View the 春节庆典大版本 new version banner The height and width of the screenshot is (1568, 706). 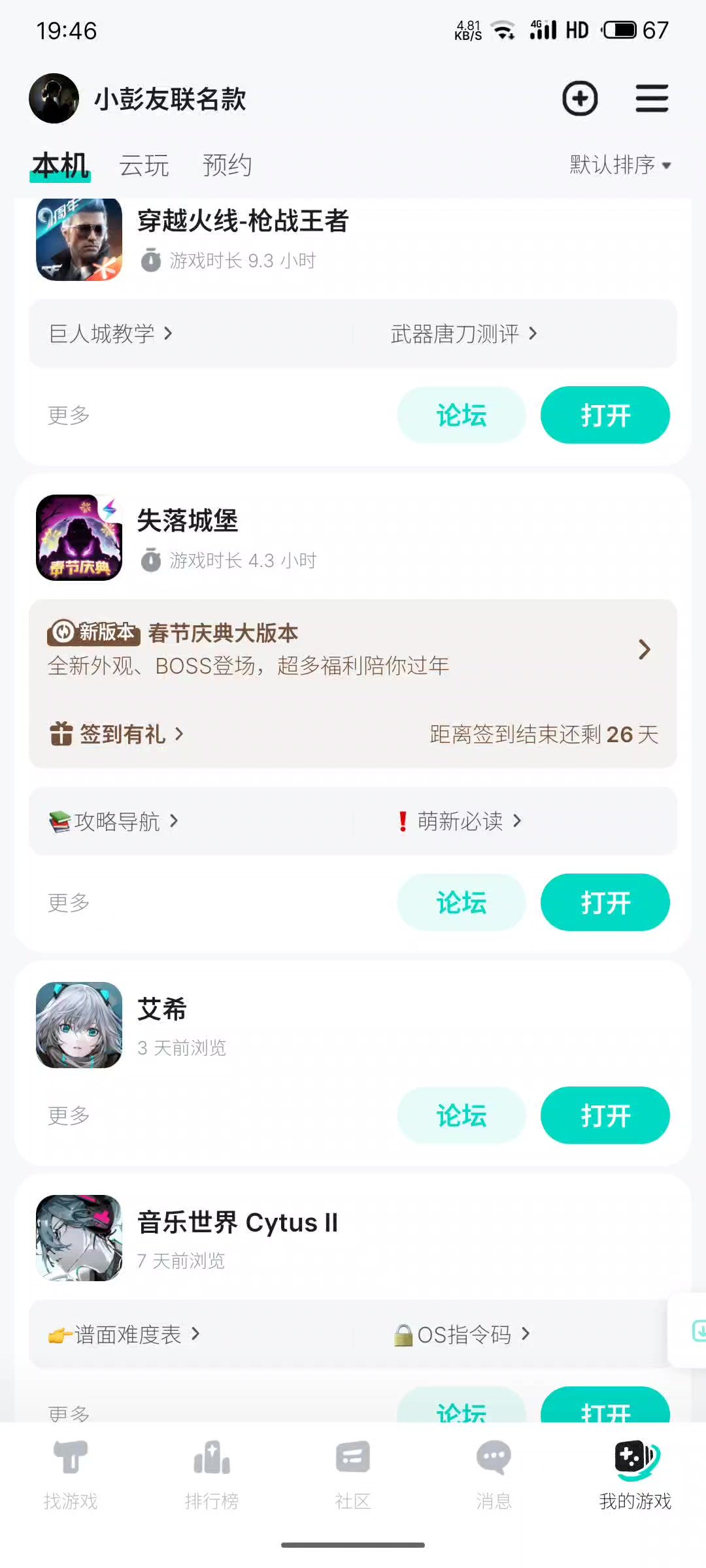pos(353,649)
